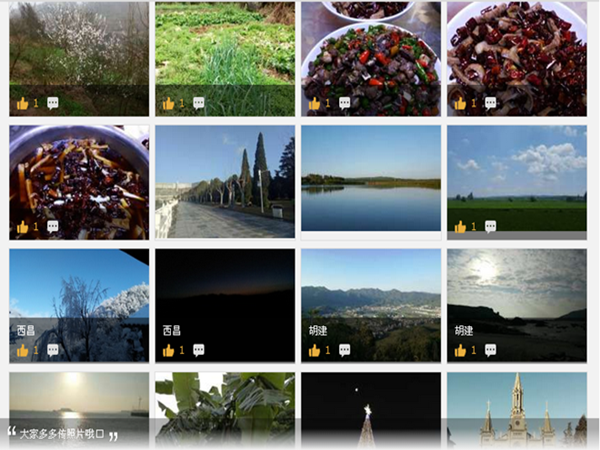Like the blossoming tree photo

coord(22,103)
